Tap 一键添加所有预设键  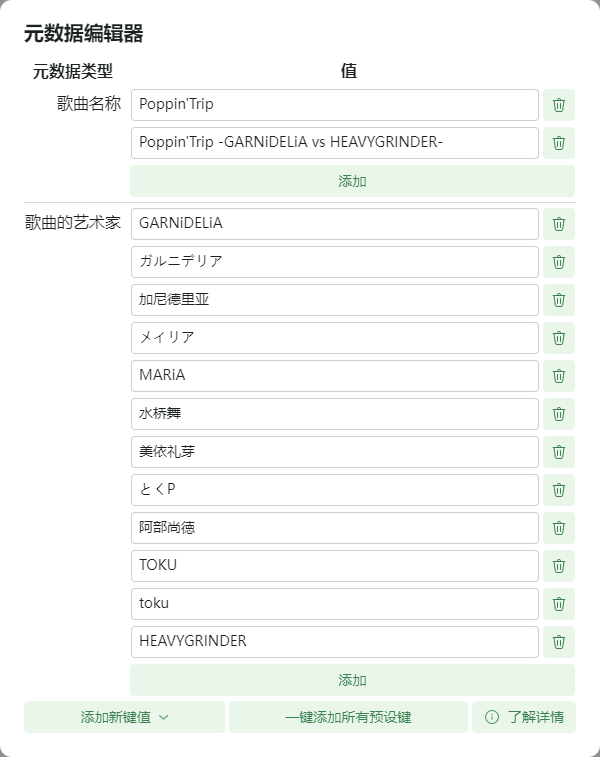click(348, 717)
